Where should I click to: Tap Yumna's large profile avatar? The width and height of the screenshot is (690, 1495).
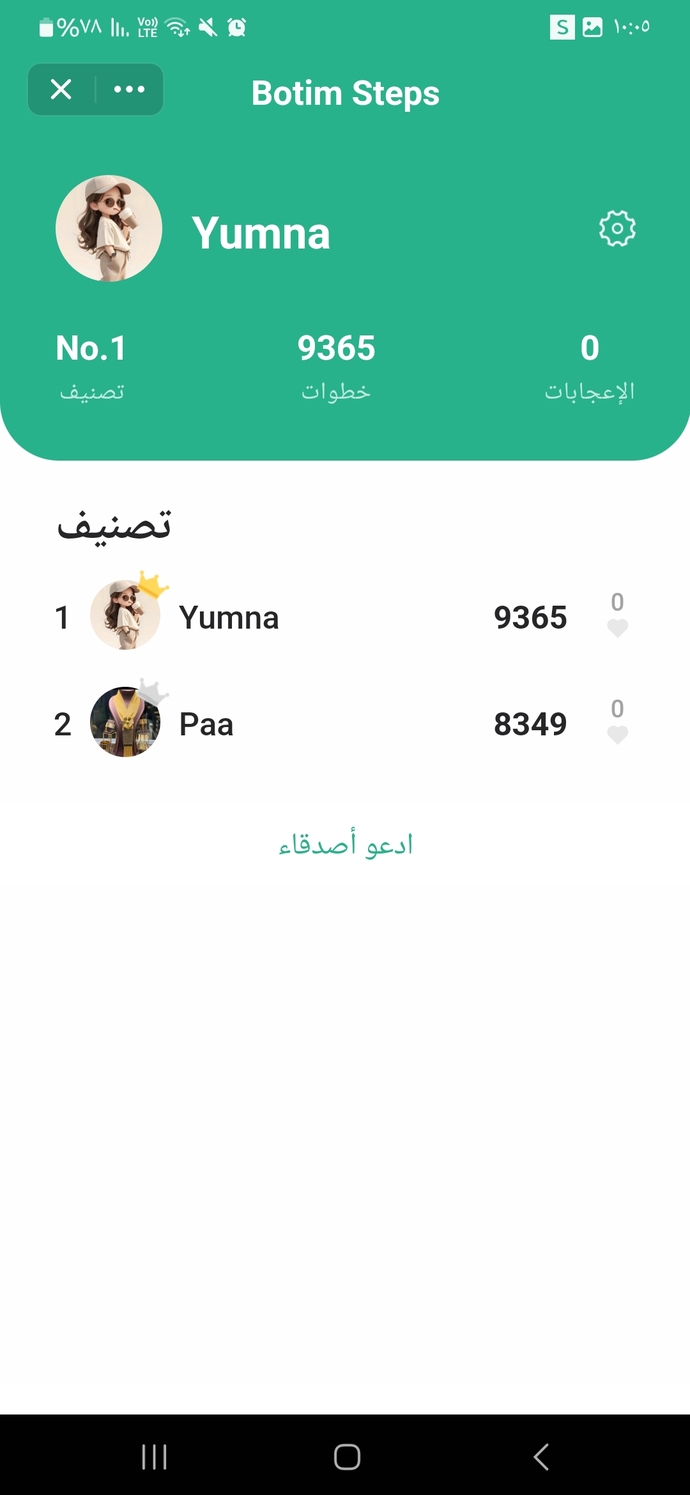pos(109,229)
